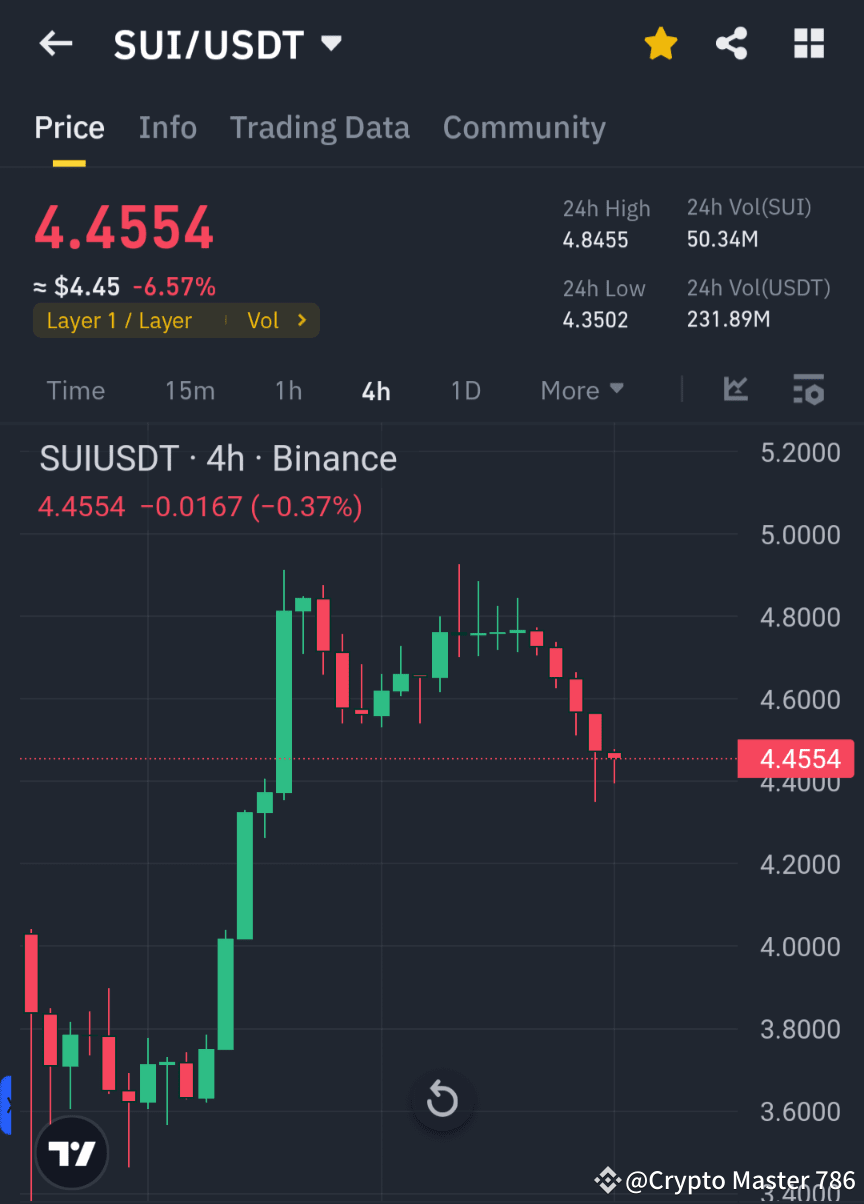Open the markets grid icon

pyautogui.click(x=808, y=43)
